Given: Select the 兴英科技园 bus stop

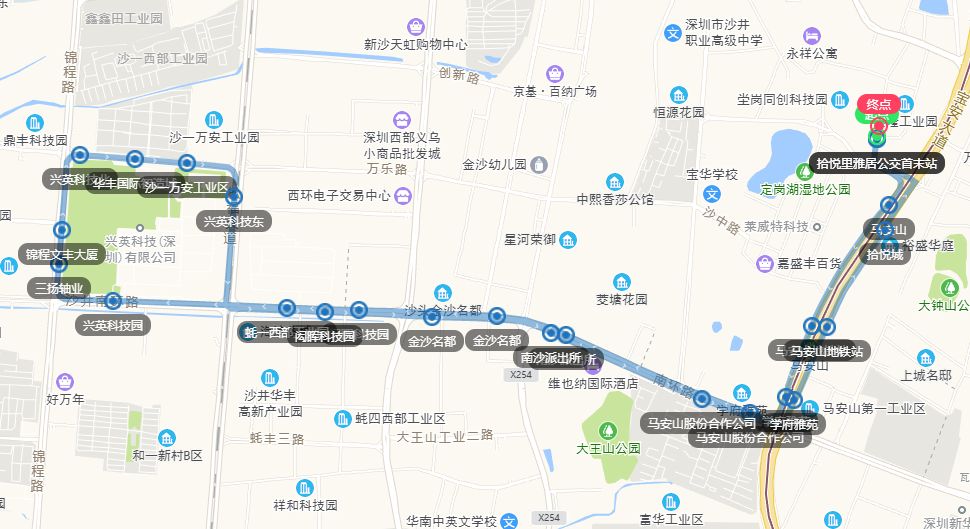Looking at the screenshot, I should (x=113, y=301).
